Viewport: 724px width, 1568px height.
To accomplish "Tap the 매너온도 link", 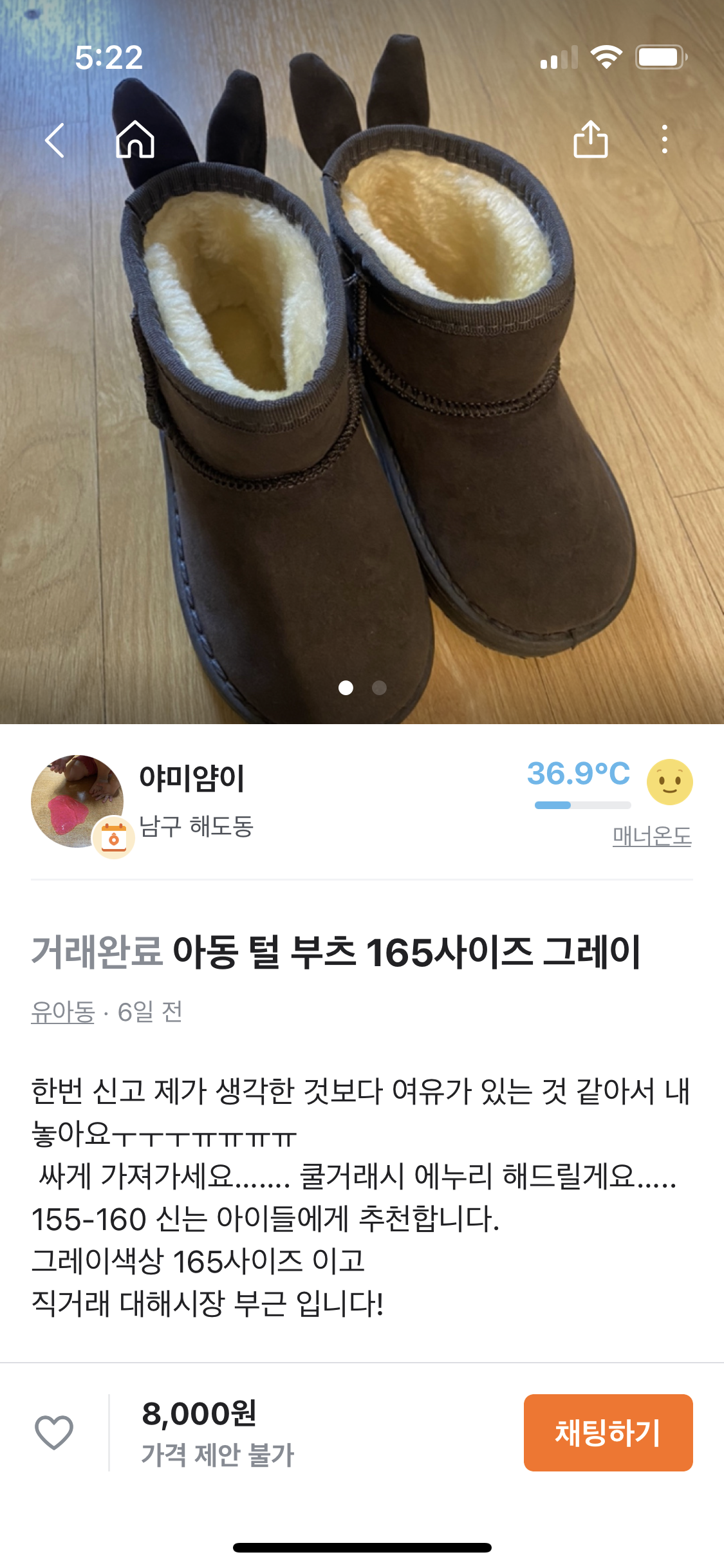I will pyautogui.click(x=651, y=836).
